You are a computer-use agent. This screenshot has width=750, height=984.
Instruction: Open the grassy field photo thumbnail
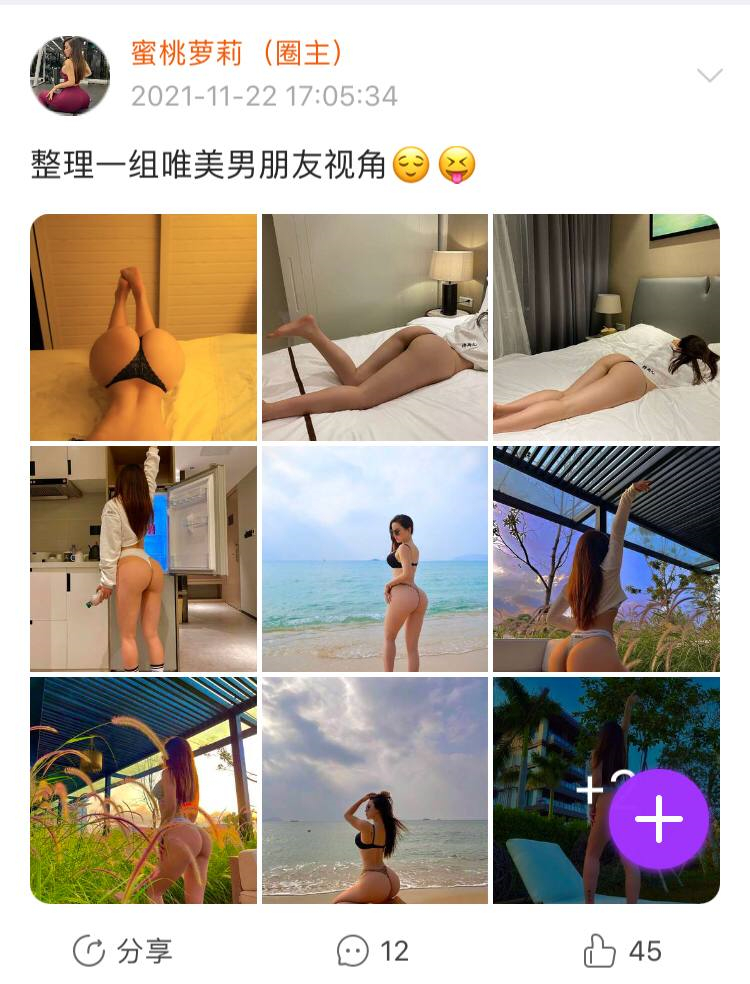tap(143, 790)
